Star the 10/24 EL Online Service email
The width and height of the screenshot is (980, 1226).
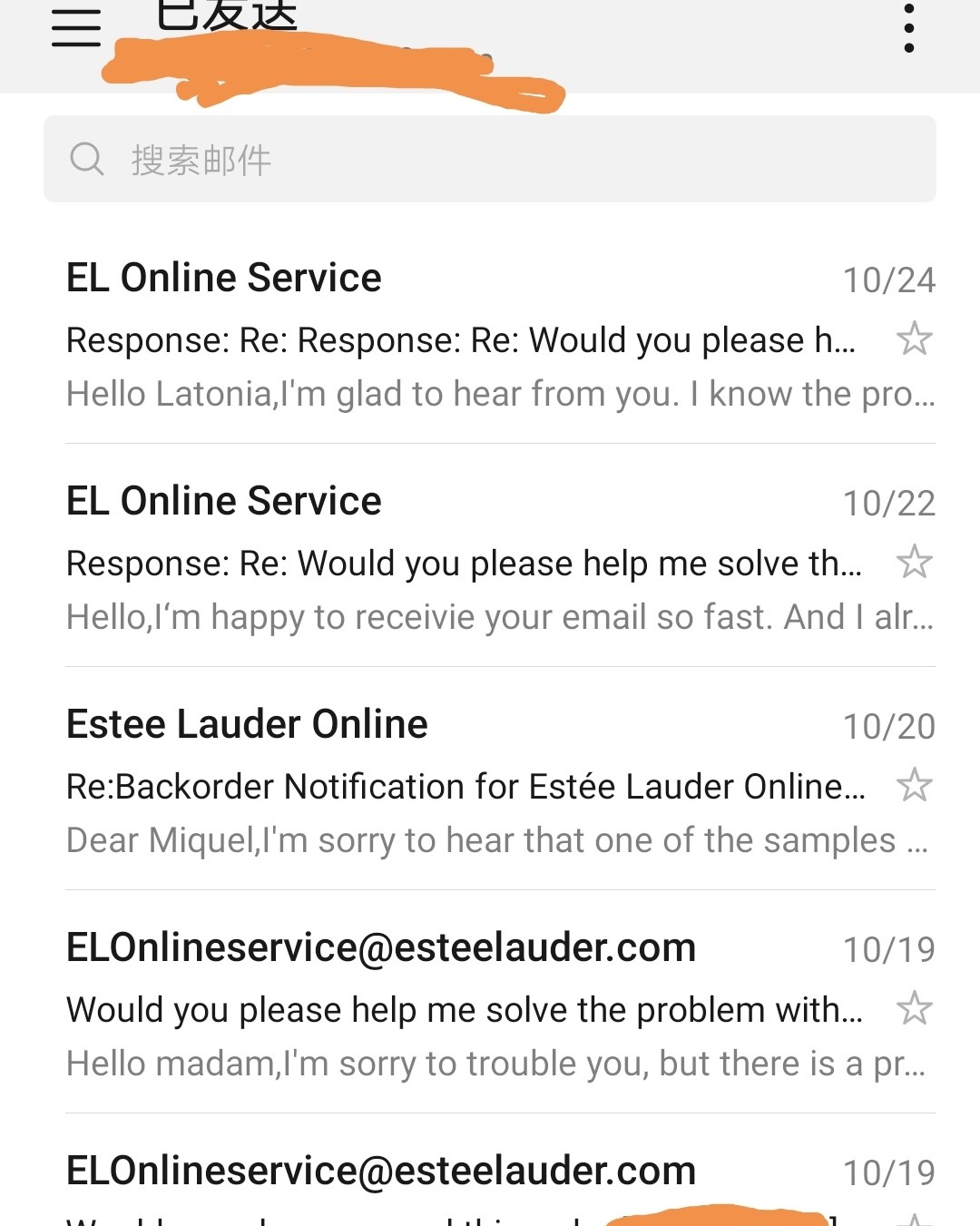pos(915,338)
